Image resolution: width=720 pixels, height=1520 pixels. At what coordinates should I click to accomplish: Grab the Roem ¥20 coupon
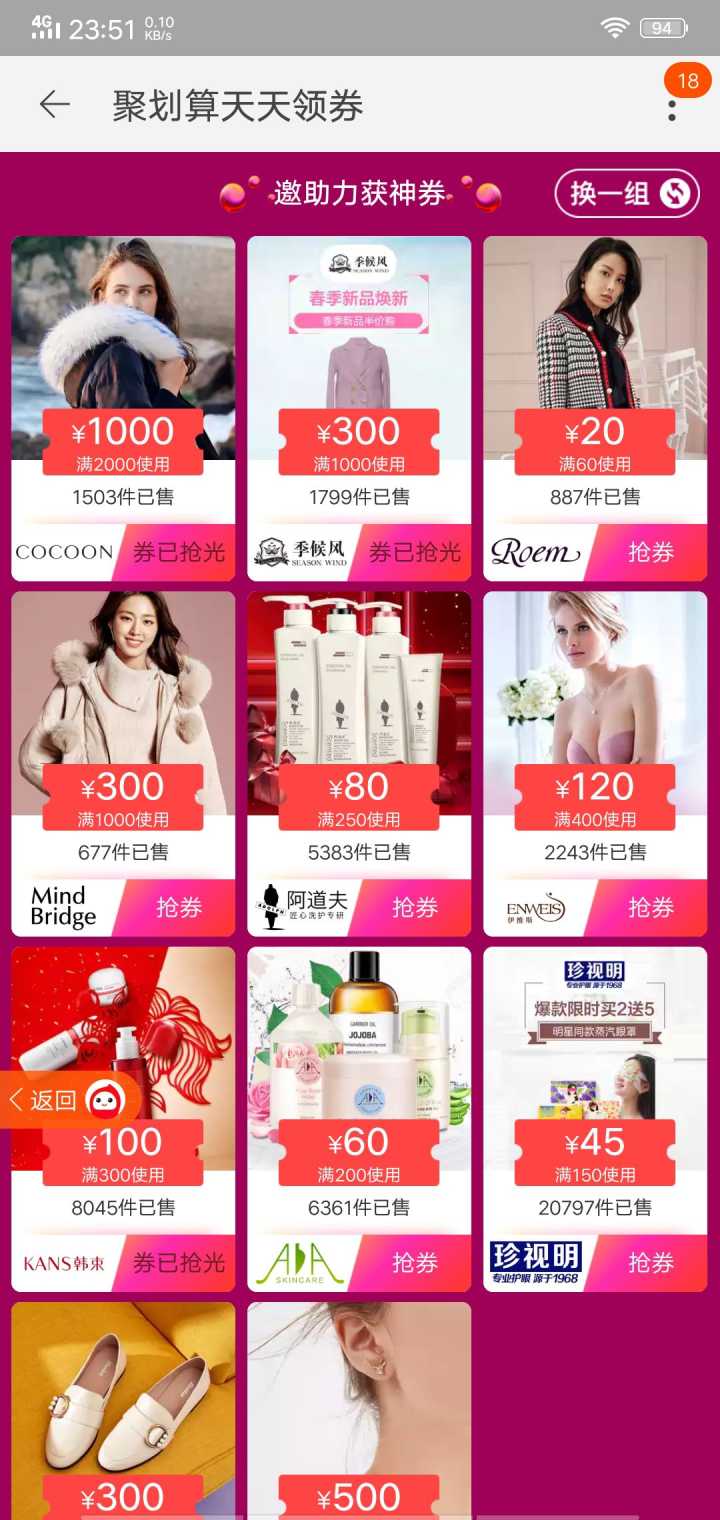pos(650,552)
